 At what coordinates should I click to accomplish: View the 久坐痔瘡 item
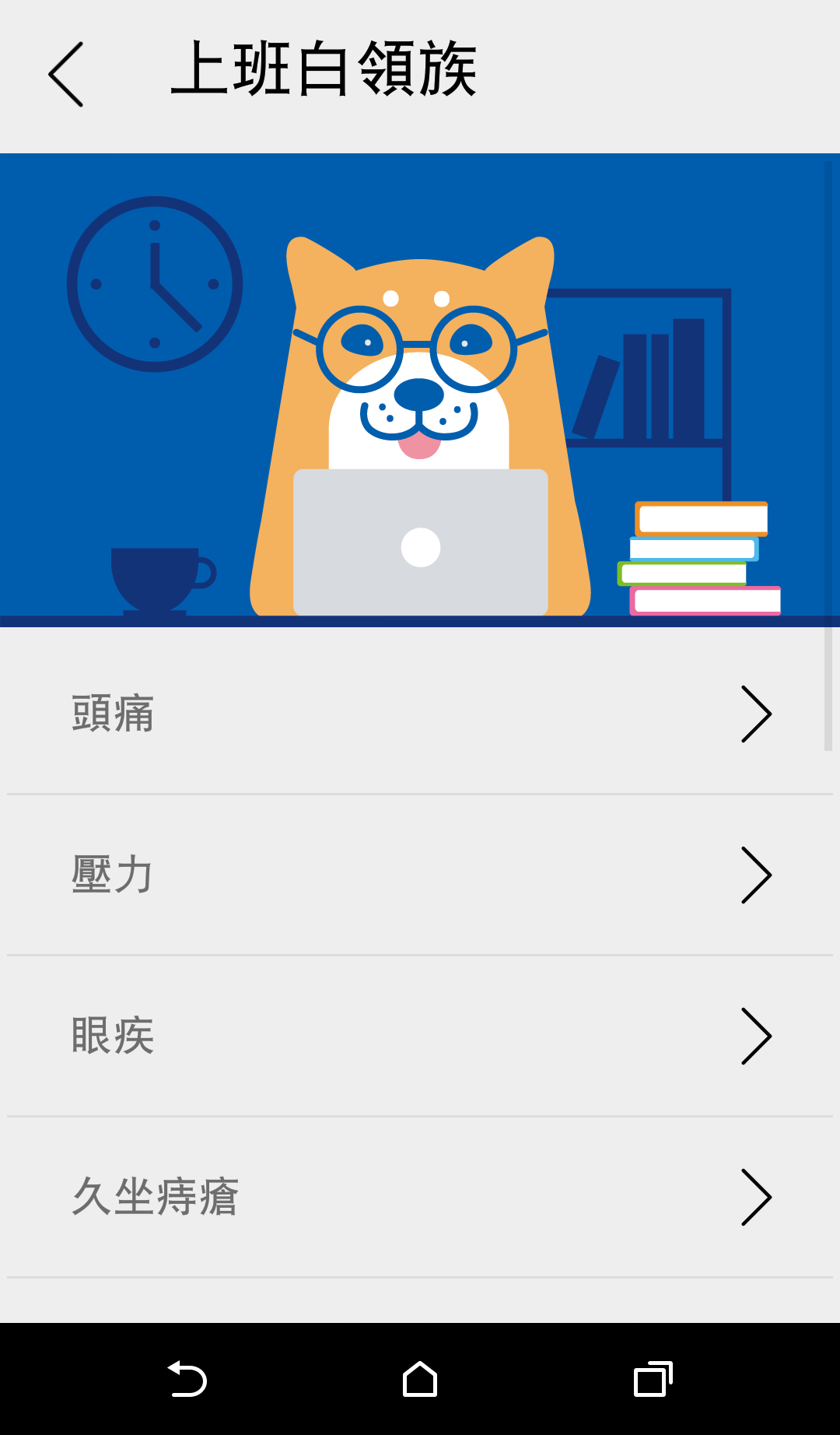[420, 1197]
